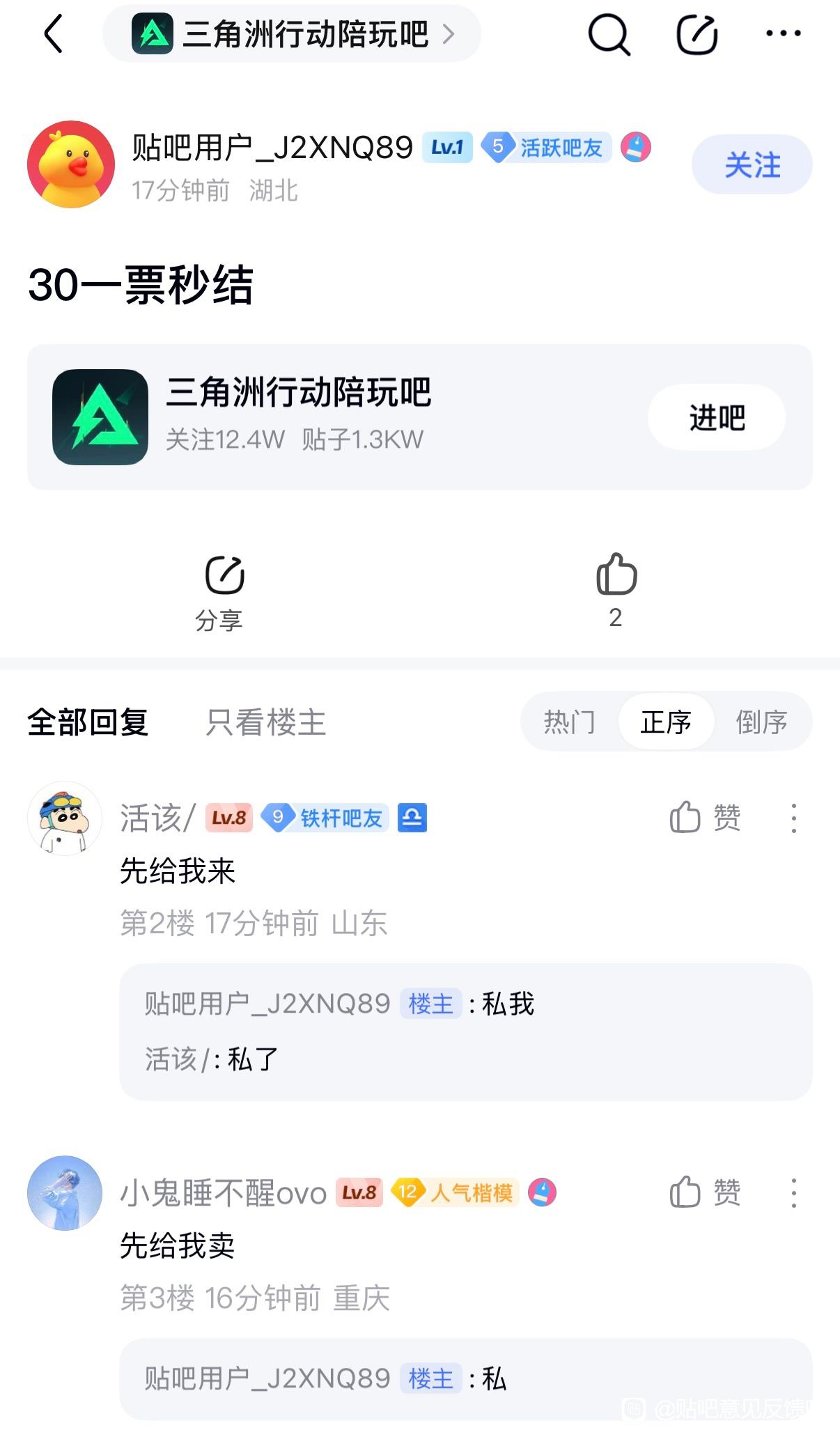Screen dimensions: 840x1432
Task: Go back using the top-left arrow
Action: [54, 33]
